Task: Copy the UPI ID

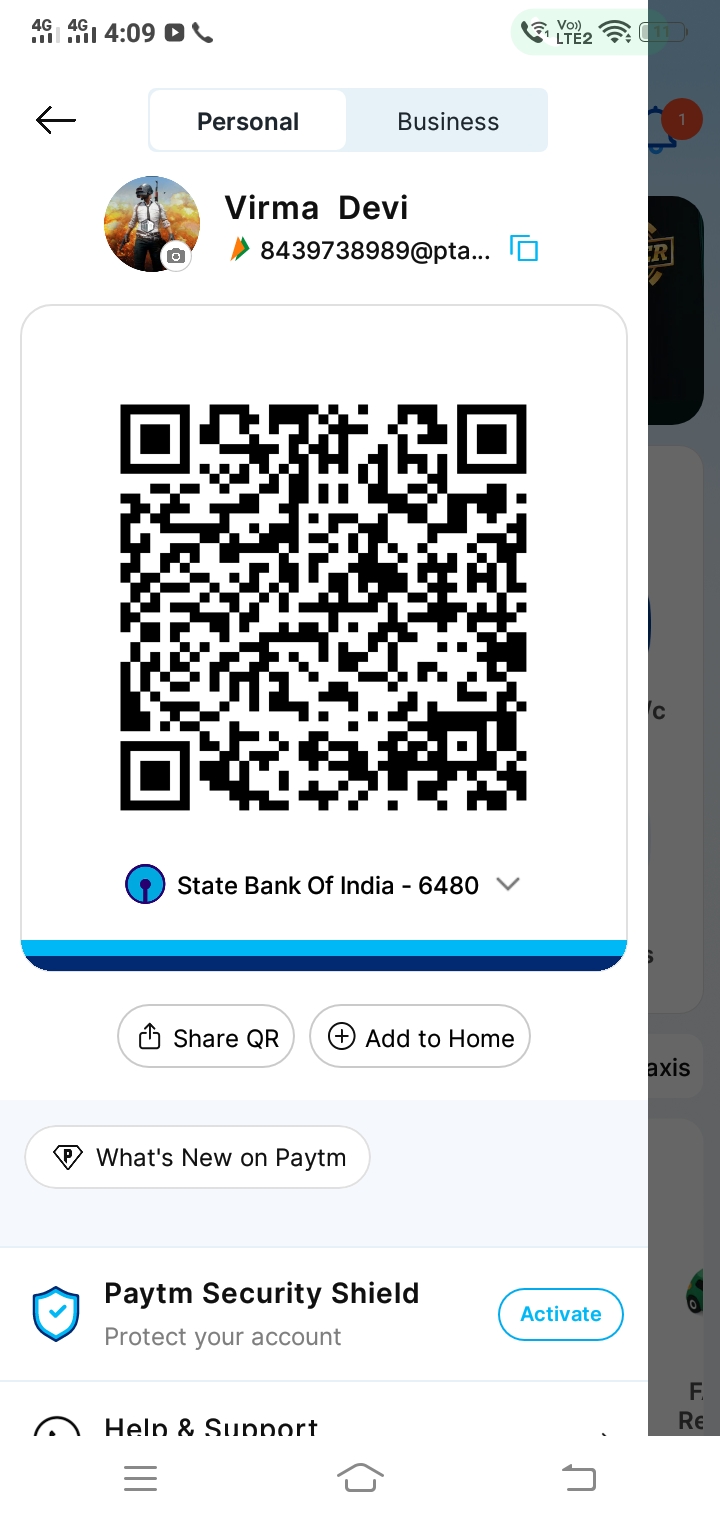Action: point(524,249)
